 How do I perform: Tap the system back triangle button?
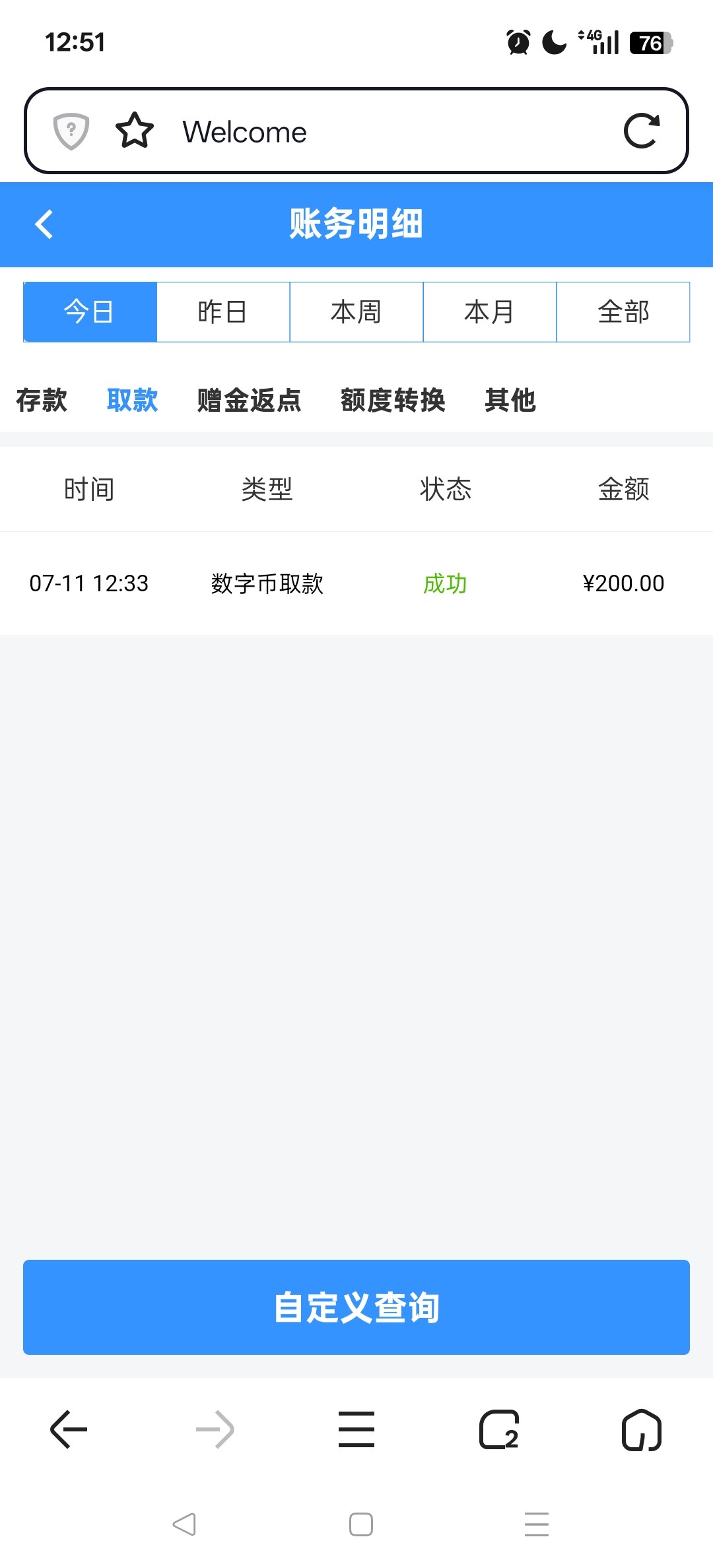coord(184,1524)
